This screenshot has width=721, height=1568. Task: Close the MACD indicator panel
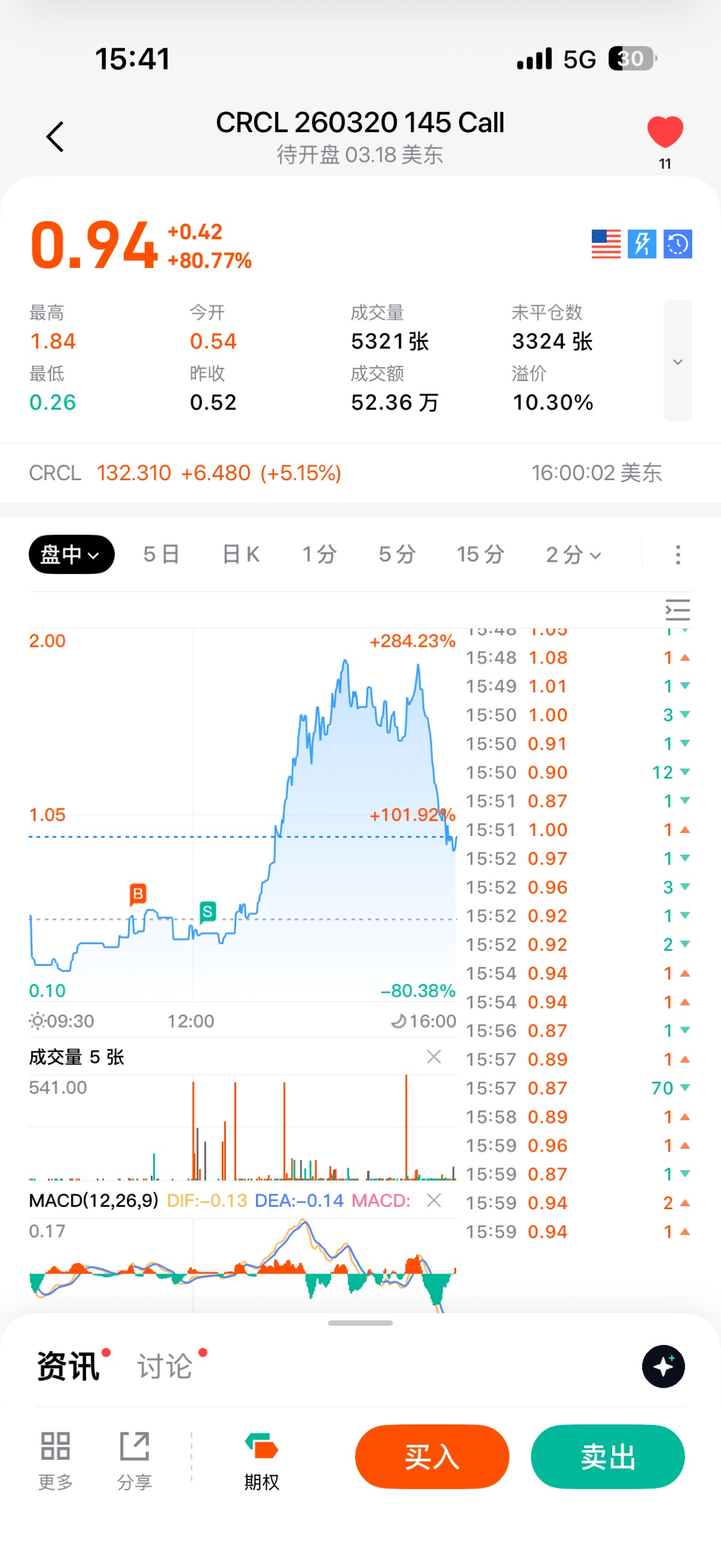(x=434, y=1200)
